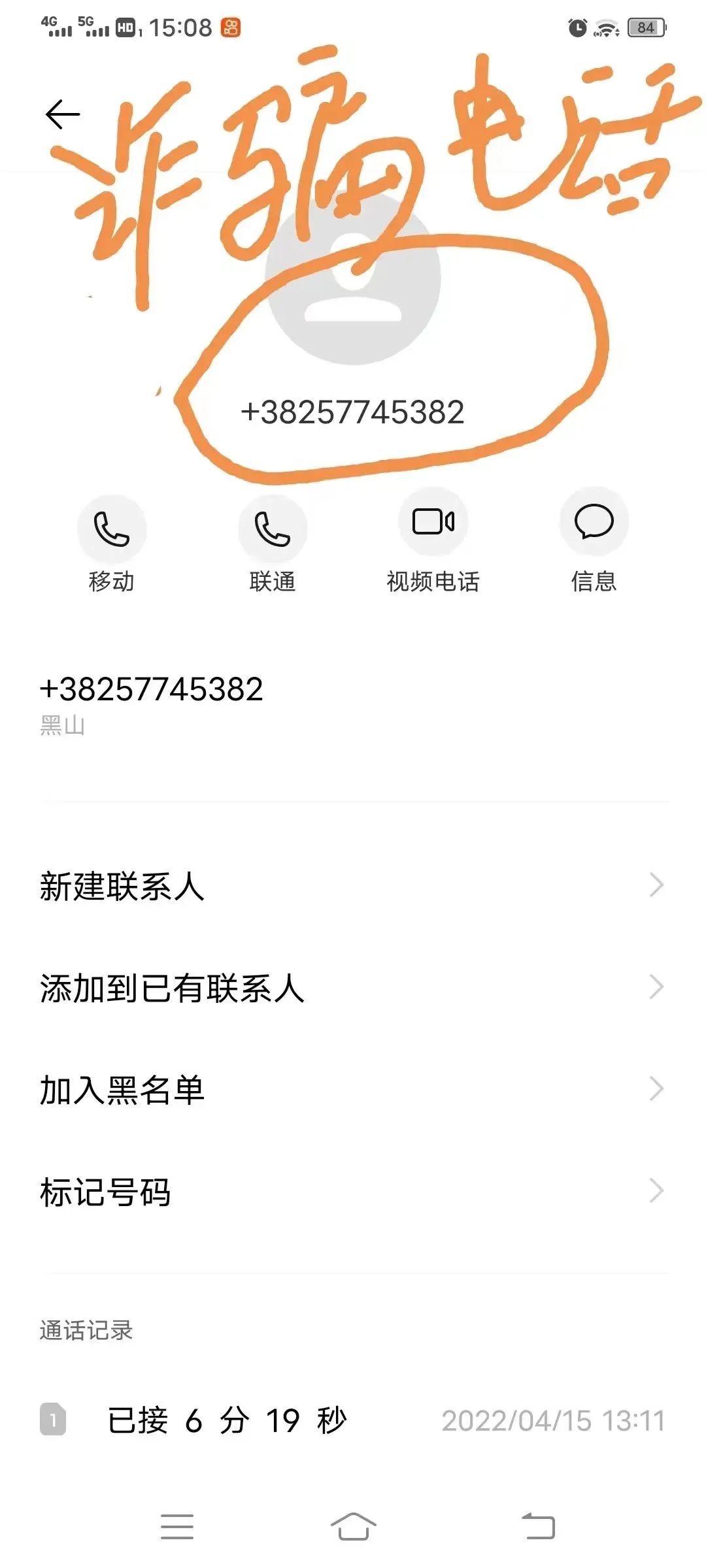The width and height of the screenshot is (706, 1568).
Task: Tap the Kuaishou icon in the status bar
Action: tap(230, 26)
